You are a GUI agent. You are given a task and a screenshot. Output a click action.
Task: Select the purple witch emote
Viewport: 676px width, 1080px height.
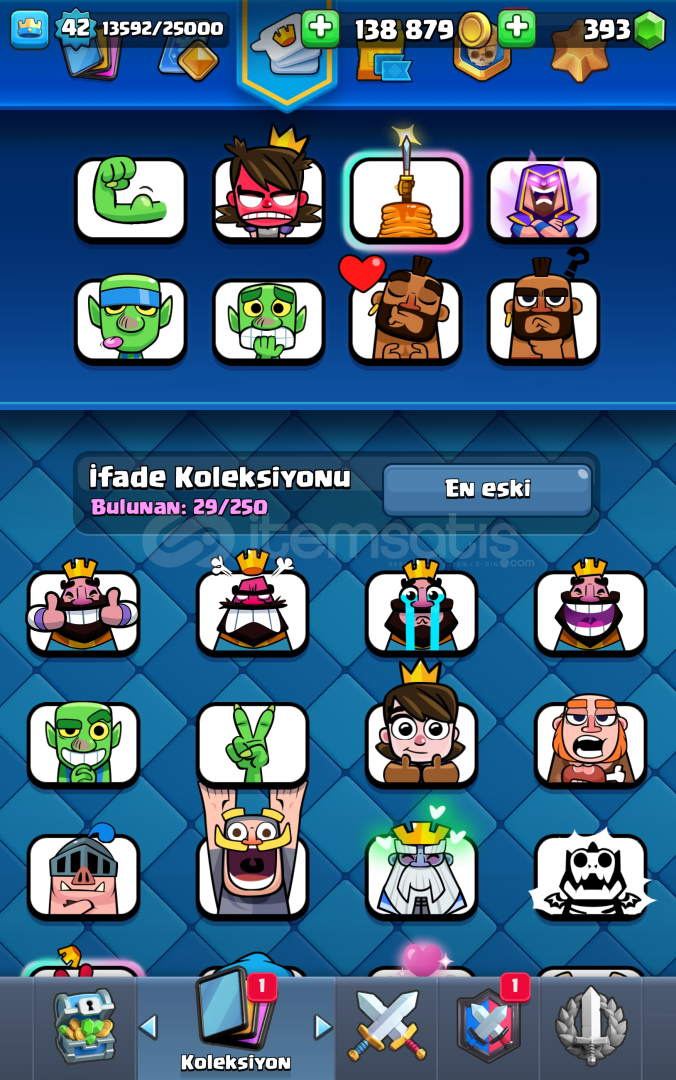pyautogui.click(x=543, y=198)
